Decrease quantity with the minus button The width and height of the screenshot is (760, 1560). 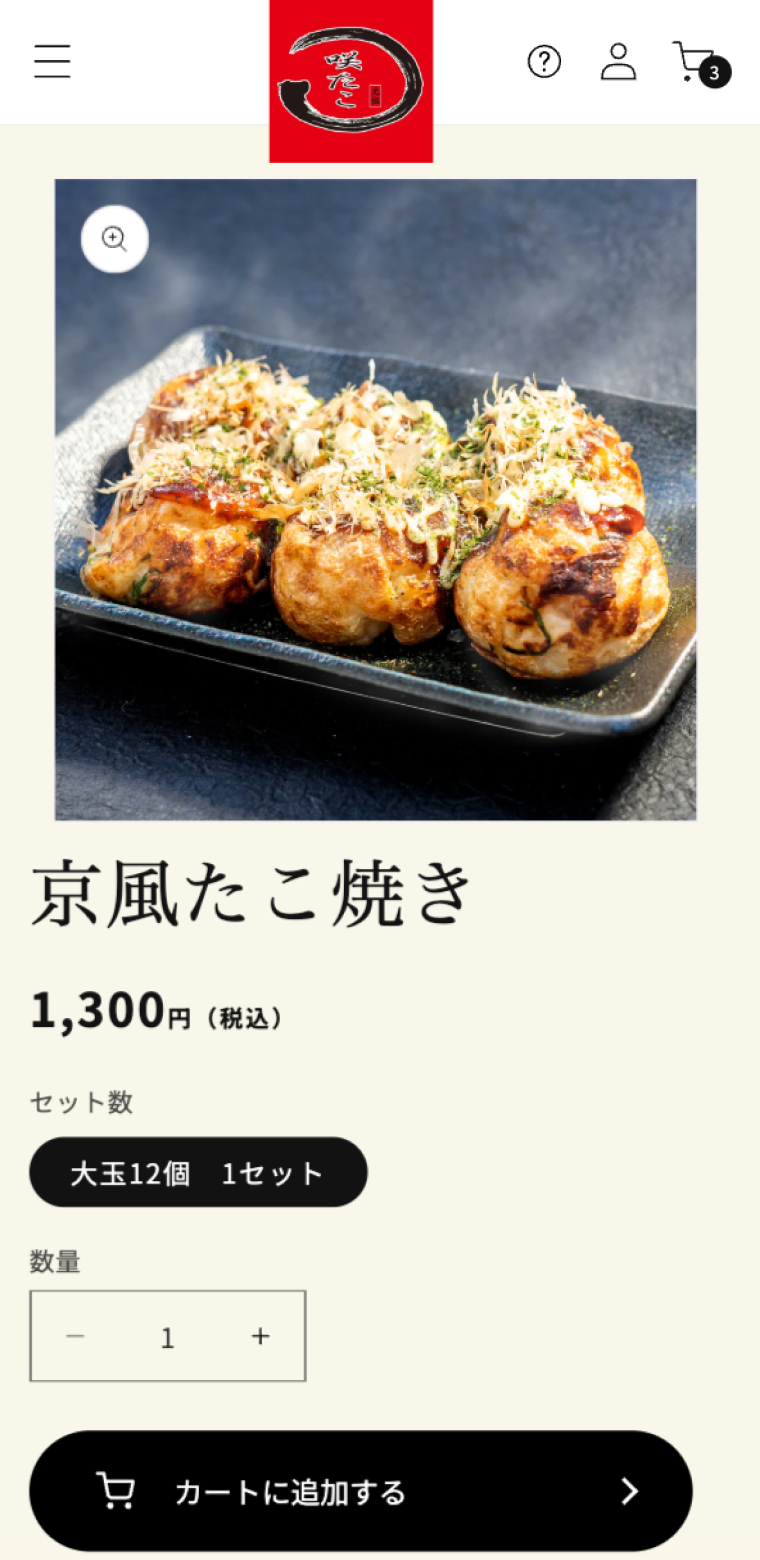75,1336
